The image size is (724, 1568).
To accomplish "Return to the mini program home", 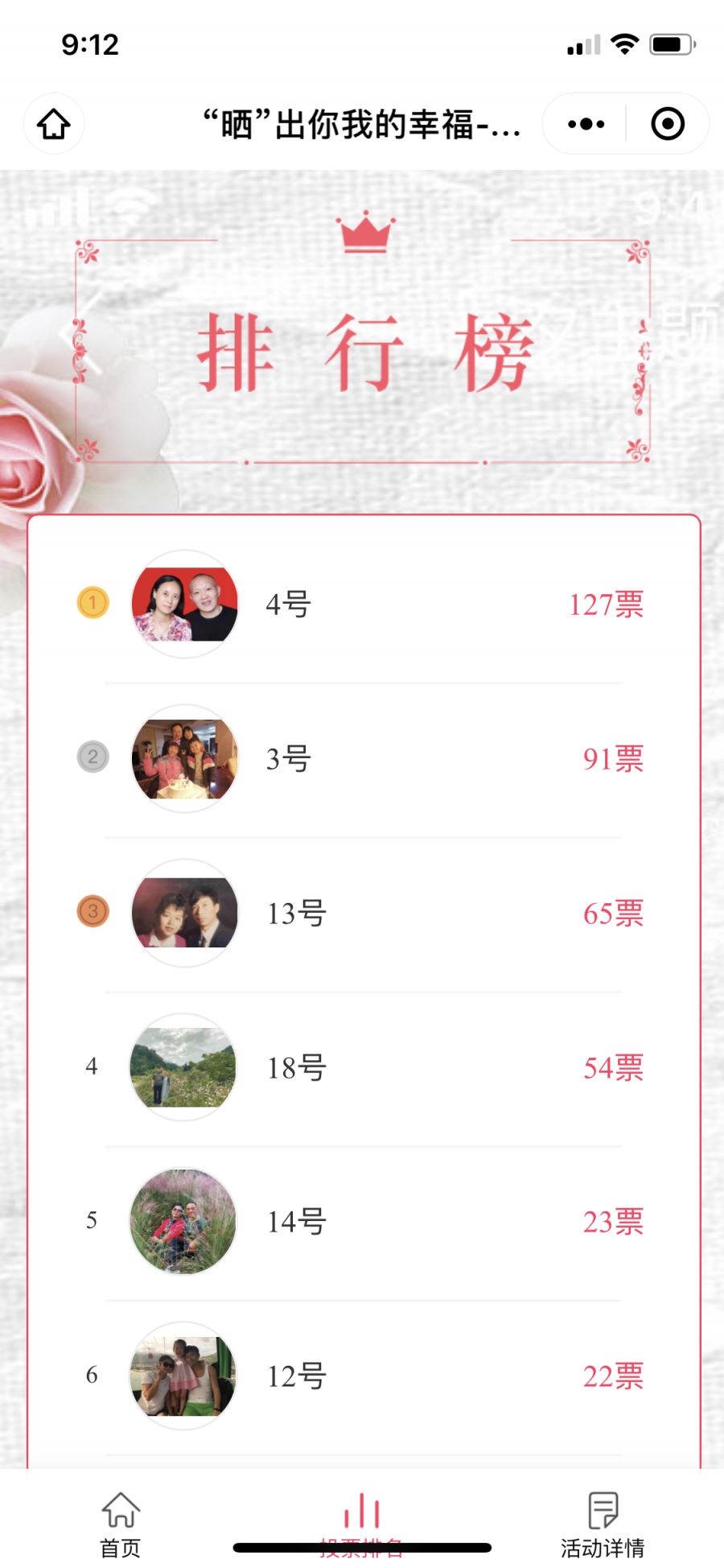I will click(54, 124).
